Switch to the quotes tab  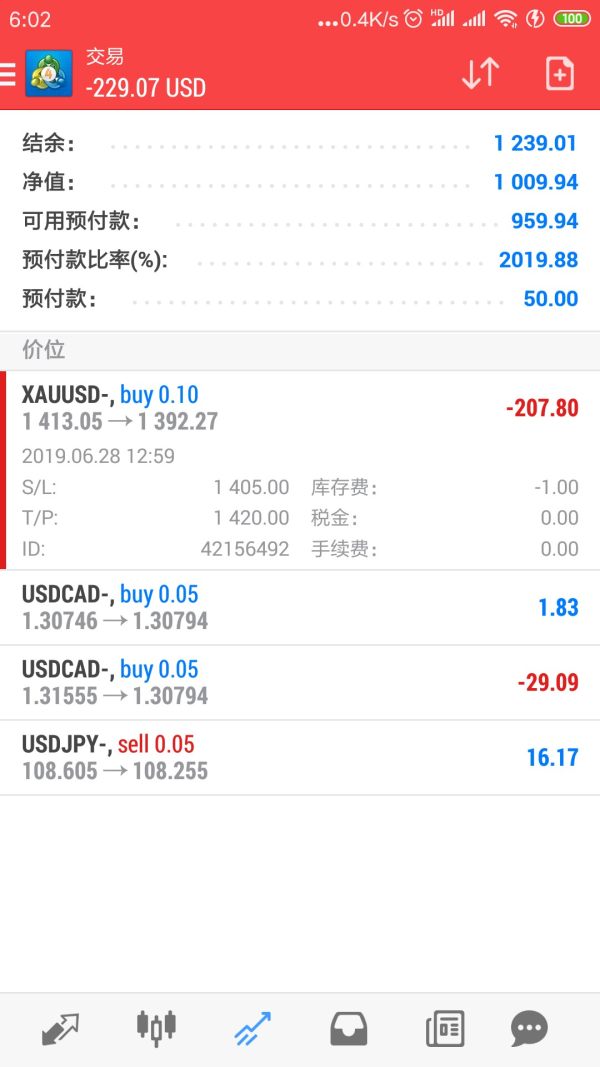pos(60,1028)
